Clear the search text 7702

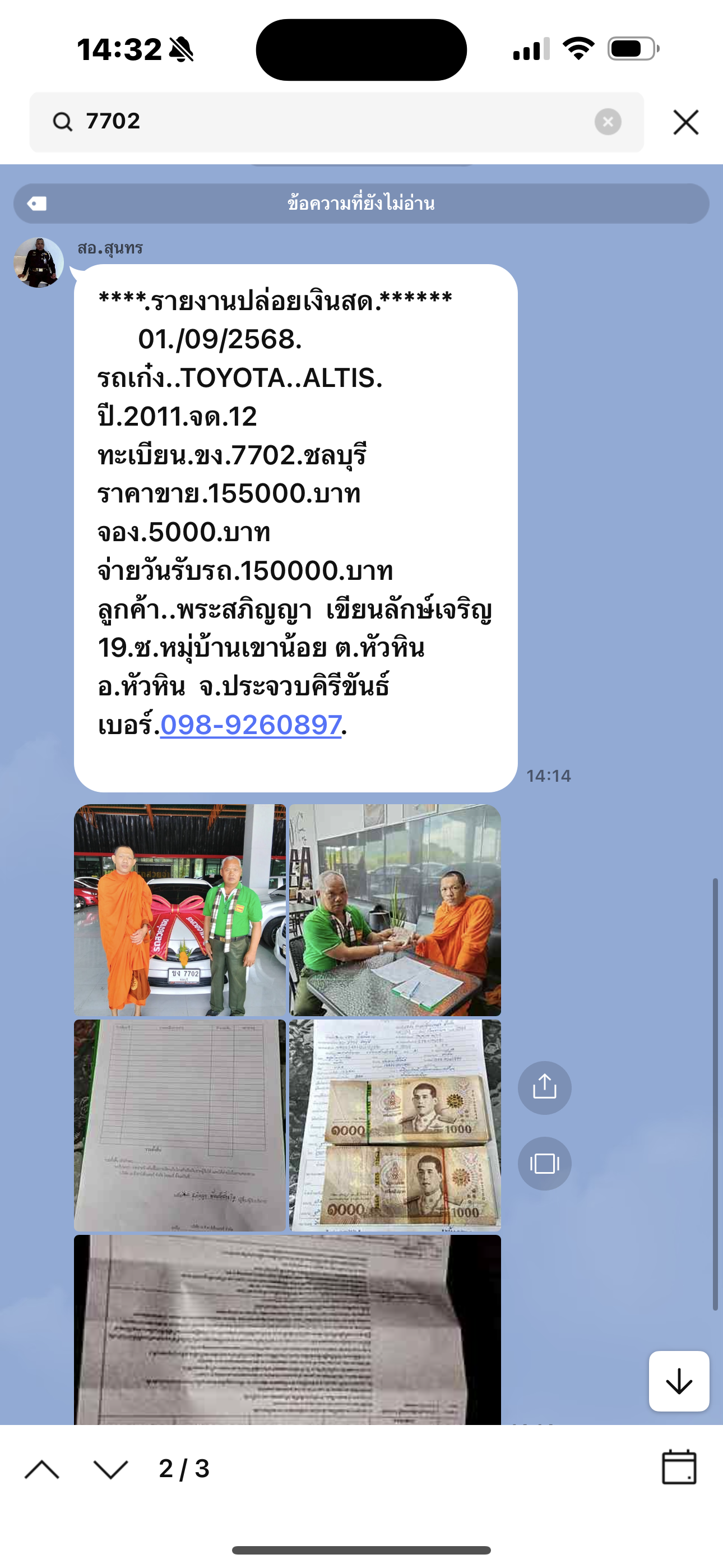(608, 122)
